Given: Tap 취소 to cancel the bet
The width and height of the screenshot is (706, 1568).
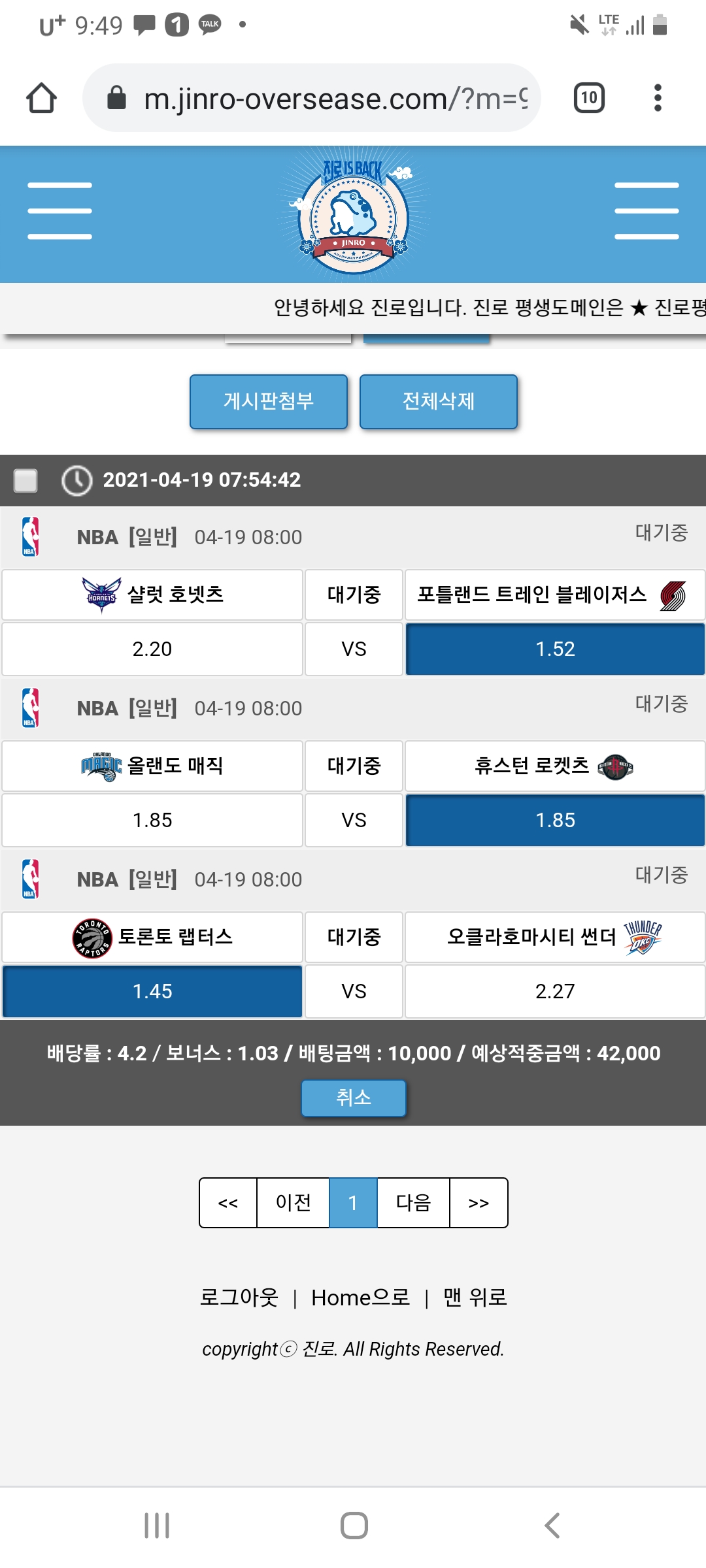Looking at the screenshot, I should 354,1098.
